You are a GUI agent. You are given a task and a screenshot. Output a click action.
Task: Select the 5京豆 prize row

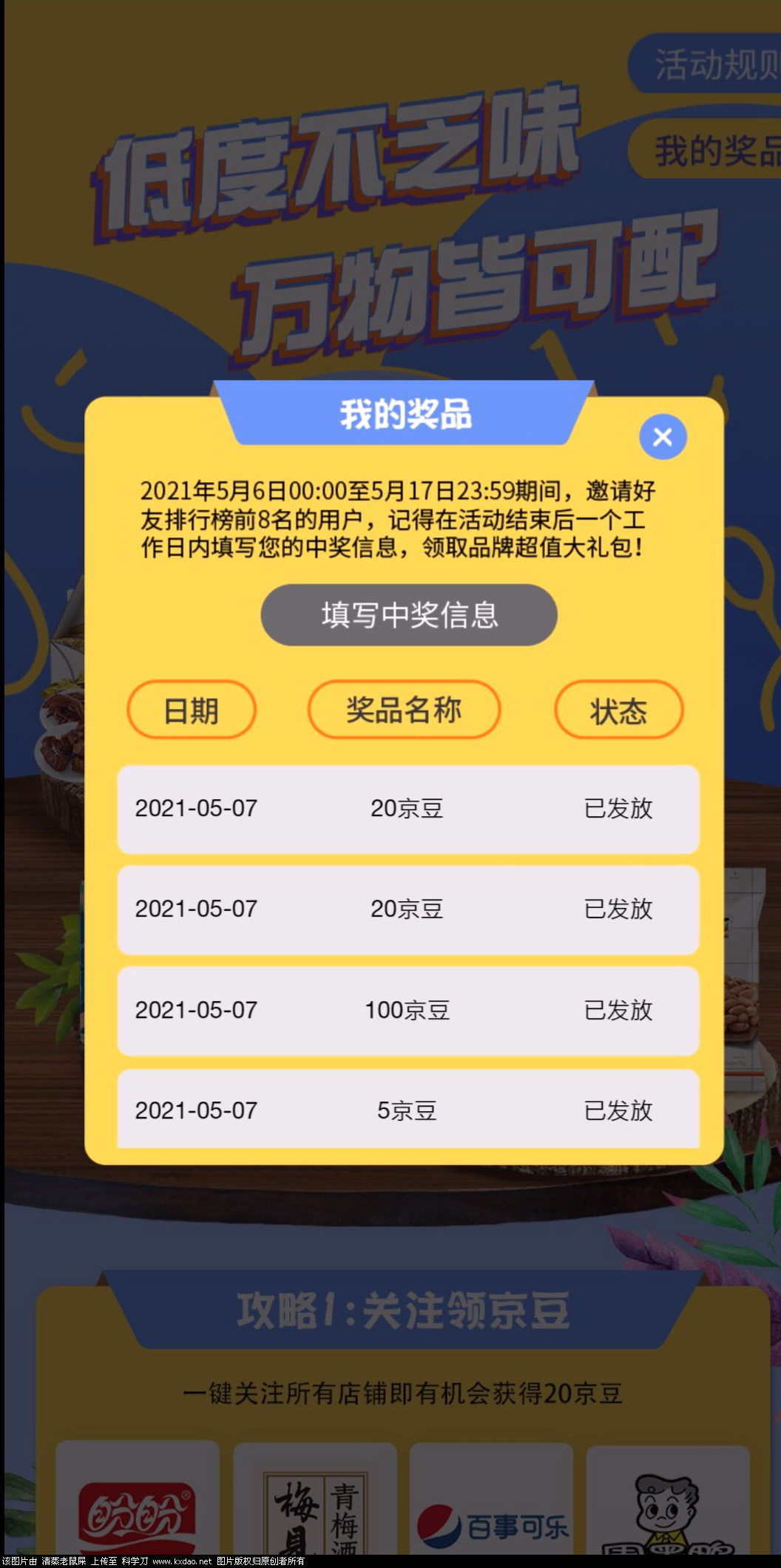407,1110
